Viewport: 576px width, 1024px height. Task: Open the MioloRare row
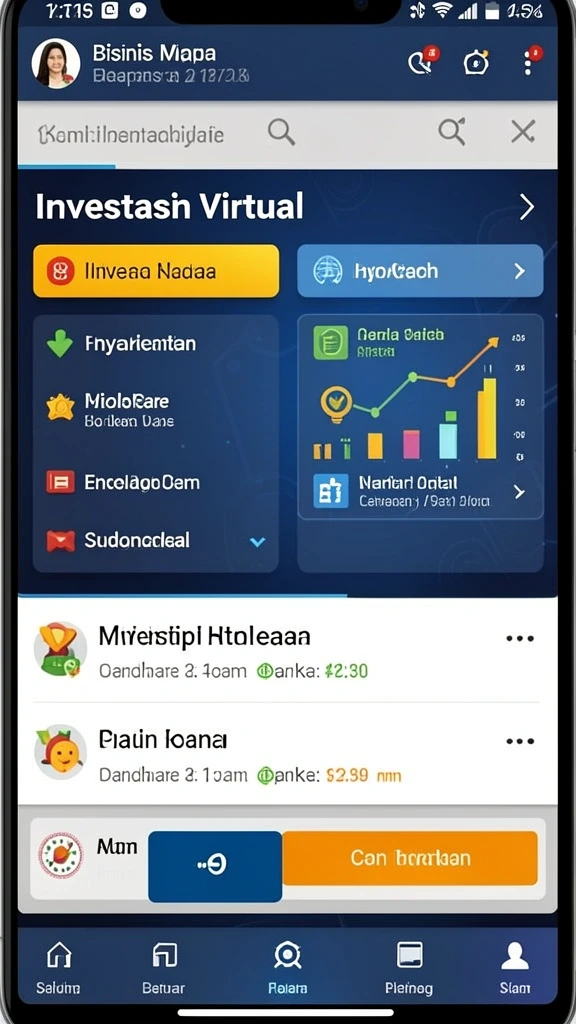[x=155, y=409]
